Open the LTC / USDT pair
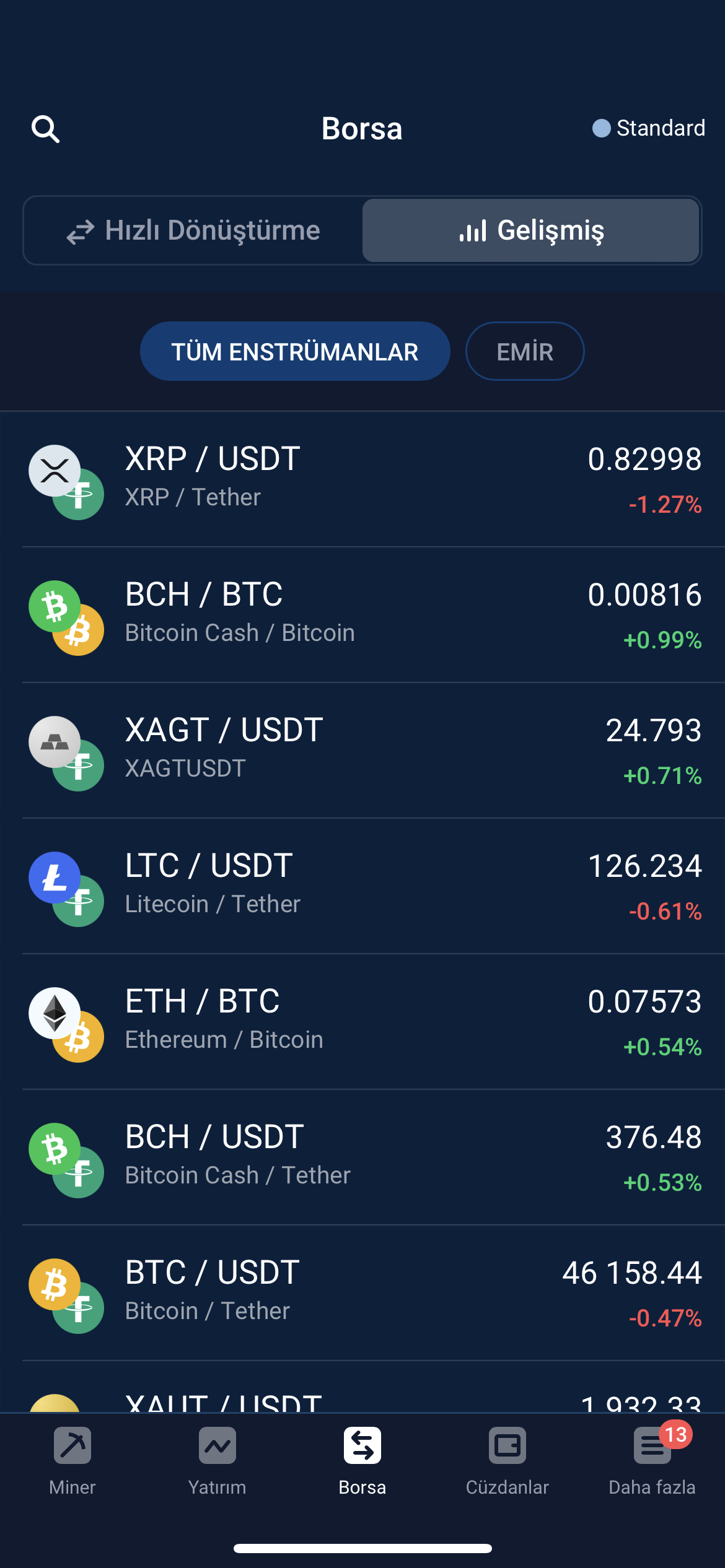The image size is (725, 1568). coord(362,886)
